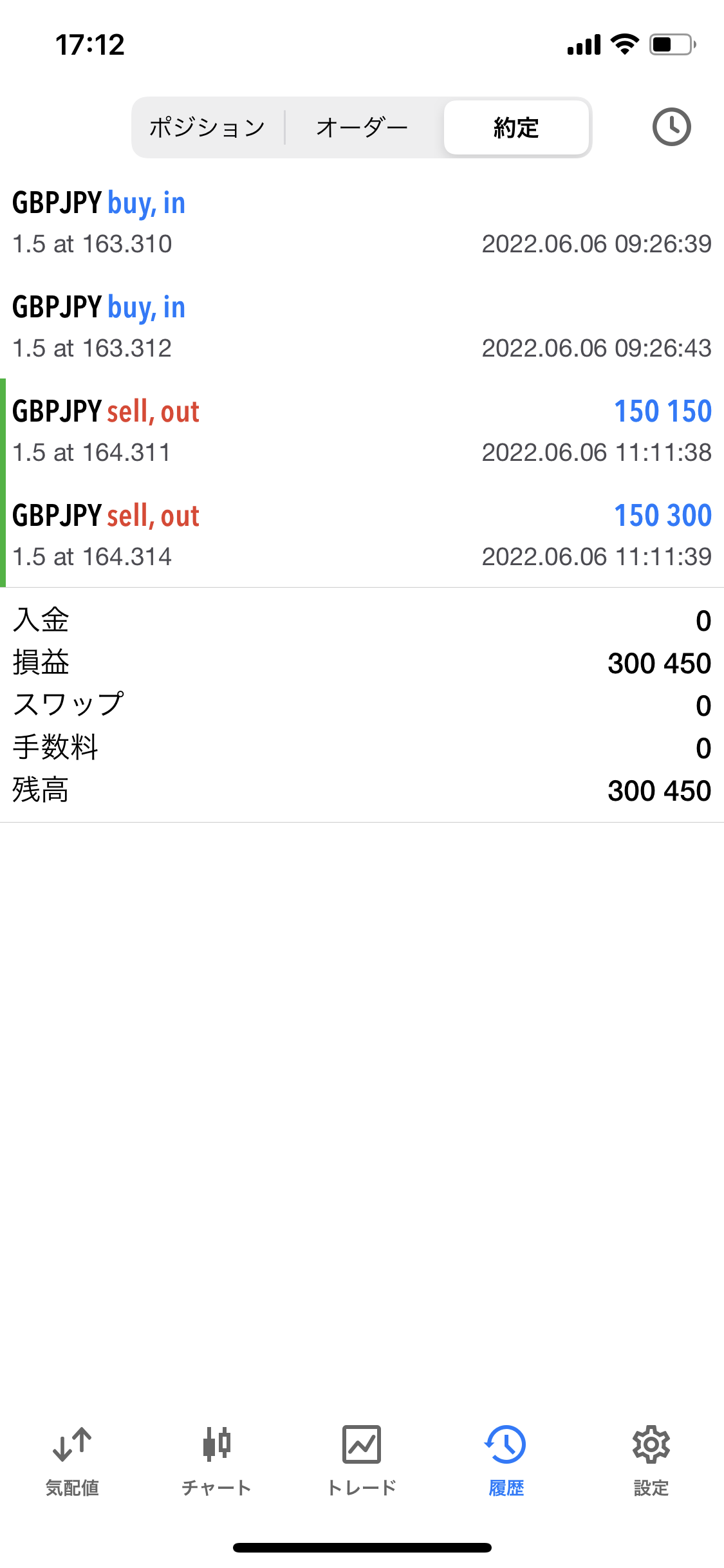Open the GBPJPY sell deal at 164.311

[x=362, y=431]
